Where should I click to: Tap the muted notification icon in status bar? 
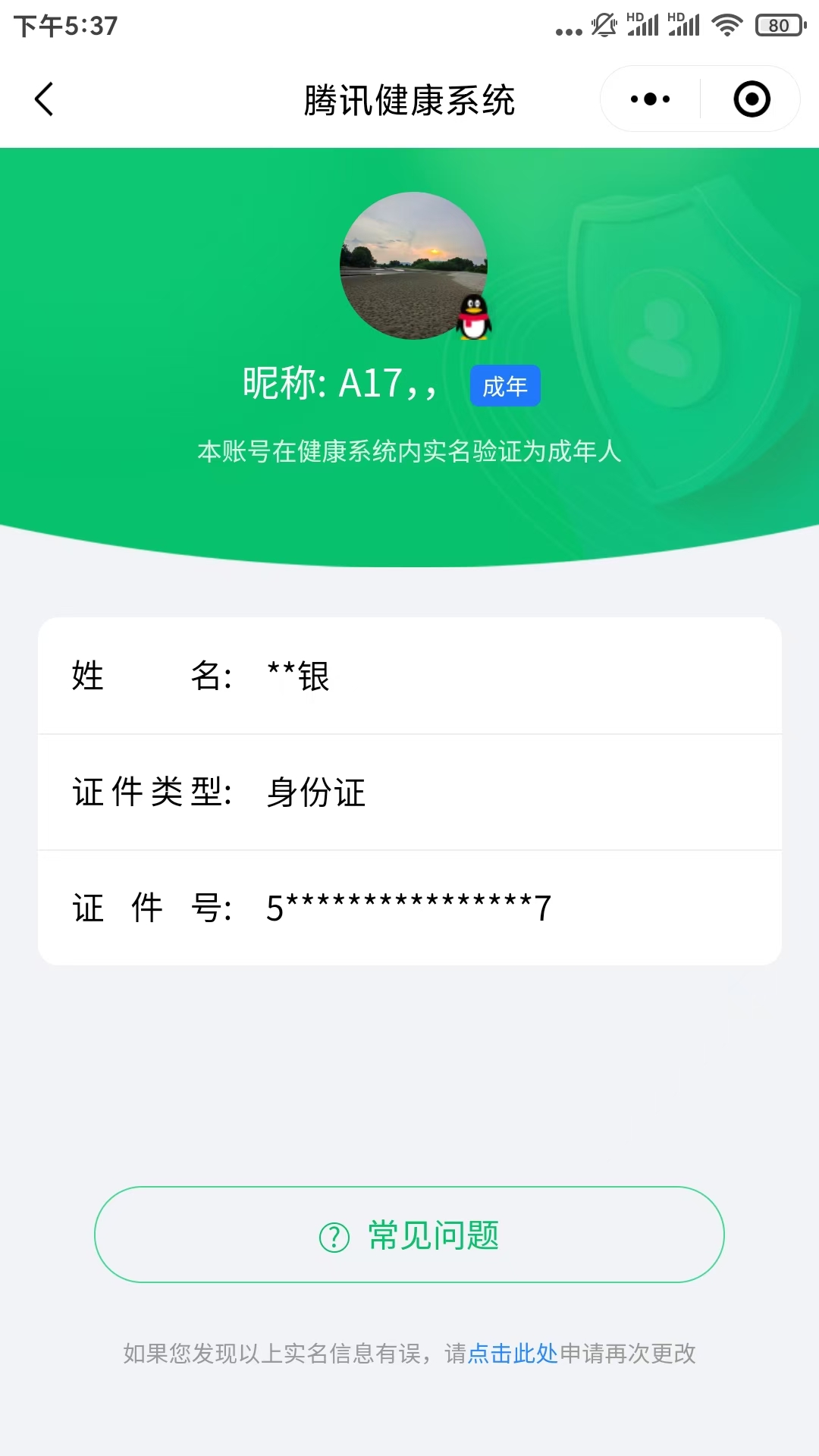[603, 24]
